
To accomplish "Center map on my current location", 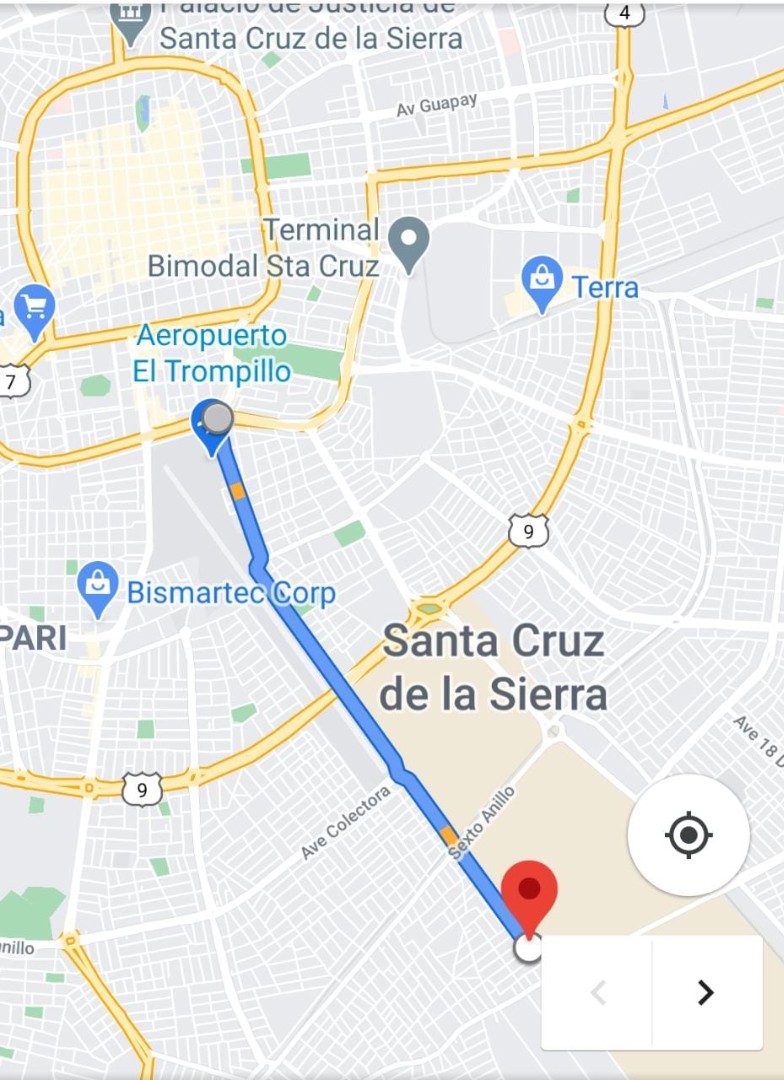I will [x=689, y=835].
